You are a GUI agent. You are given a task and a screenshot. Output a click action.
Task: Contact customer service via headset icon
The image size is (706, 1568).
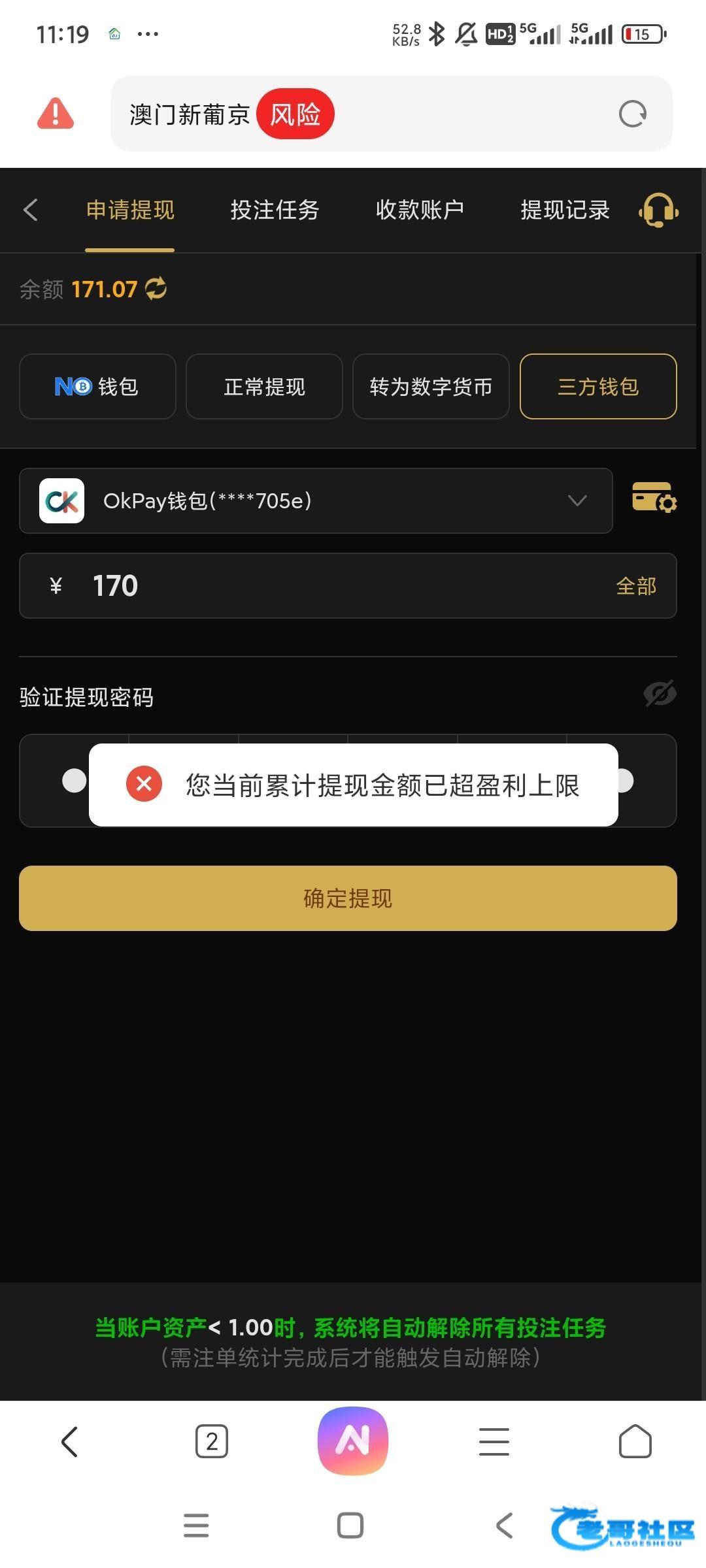658,210
